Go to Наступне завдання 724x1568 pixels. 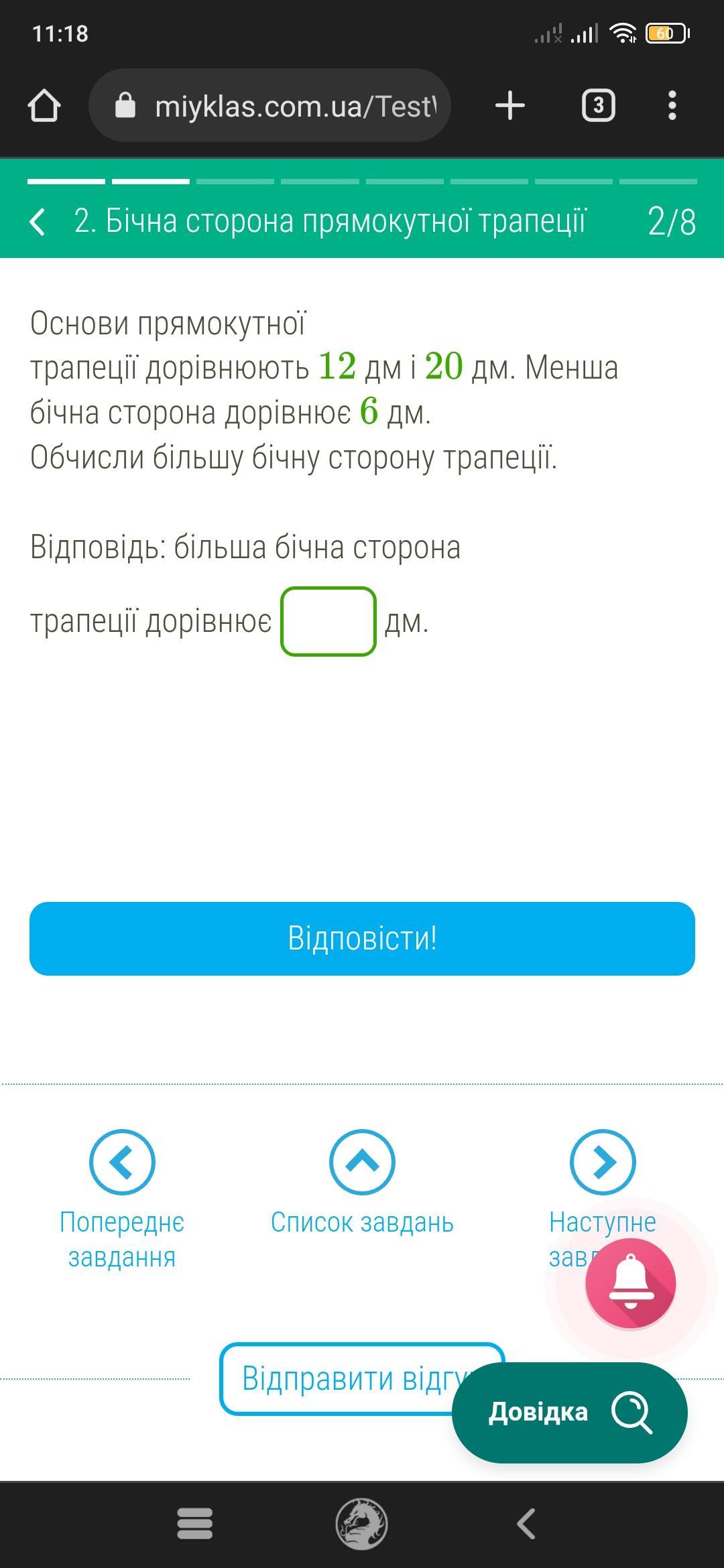click(602, 1163)
